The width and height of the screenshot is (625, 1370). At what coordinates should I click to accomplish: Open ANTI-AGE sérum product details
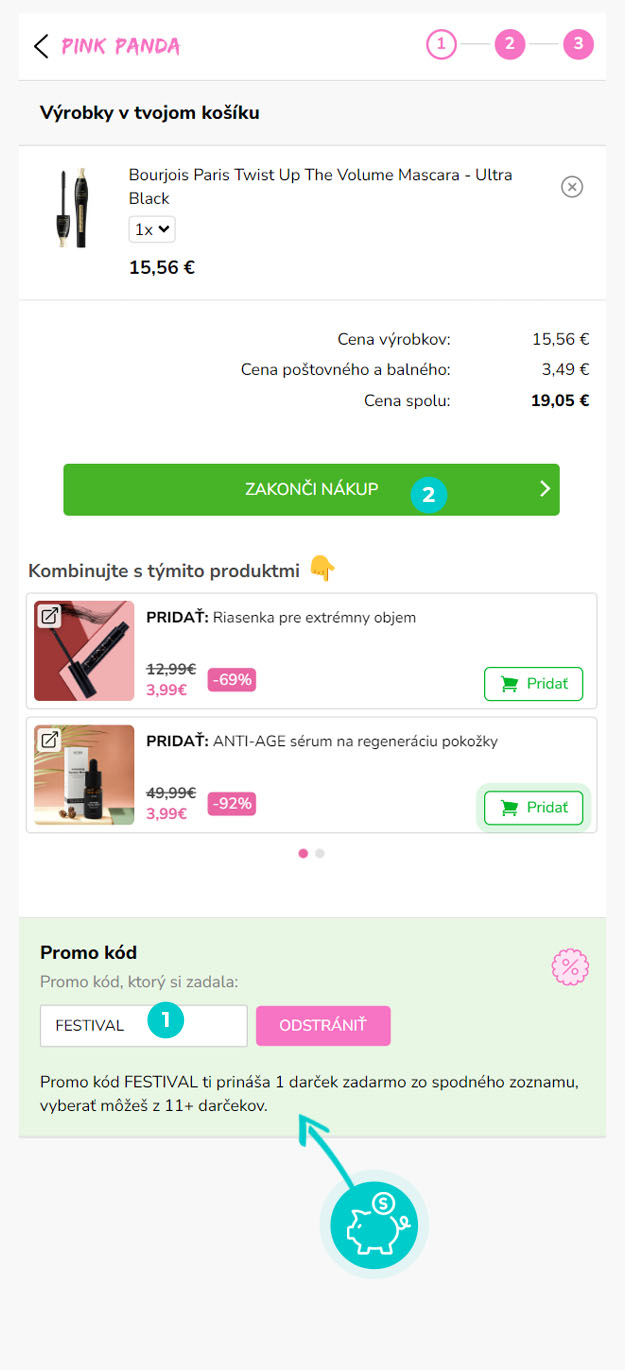point(49,740)
